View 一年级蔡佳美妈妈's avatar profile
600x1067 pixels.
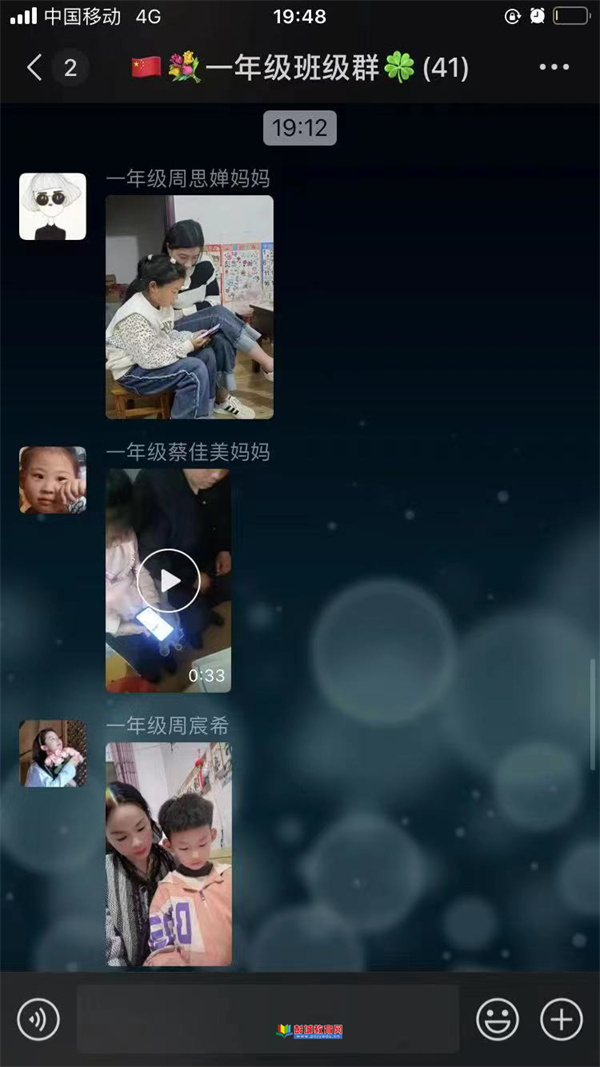[52, 480]
